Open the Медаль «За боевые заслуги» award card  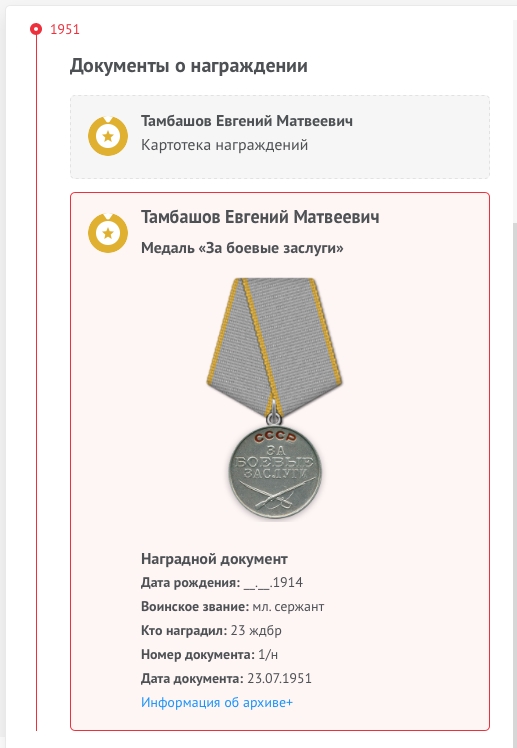(280, 461)
